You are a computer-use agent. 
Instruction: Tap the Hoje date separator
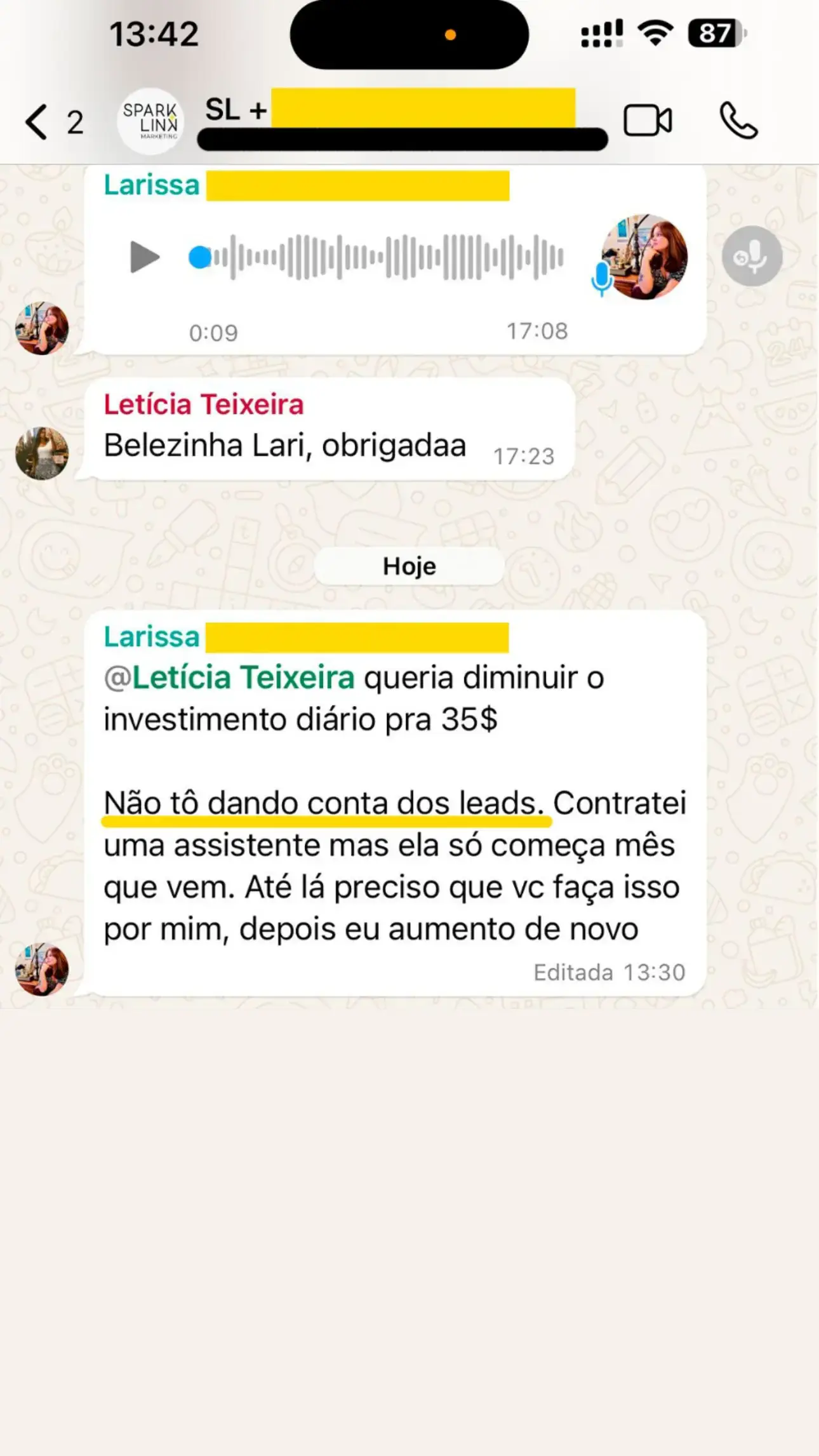tap(409, 565)
